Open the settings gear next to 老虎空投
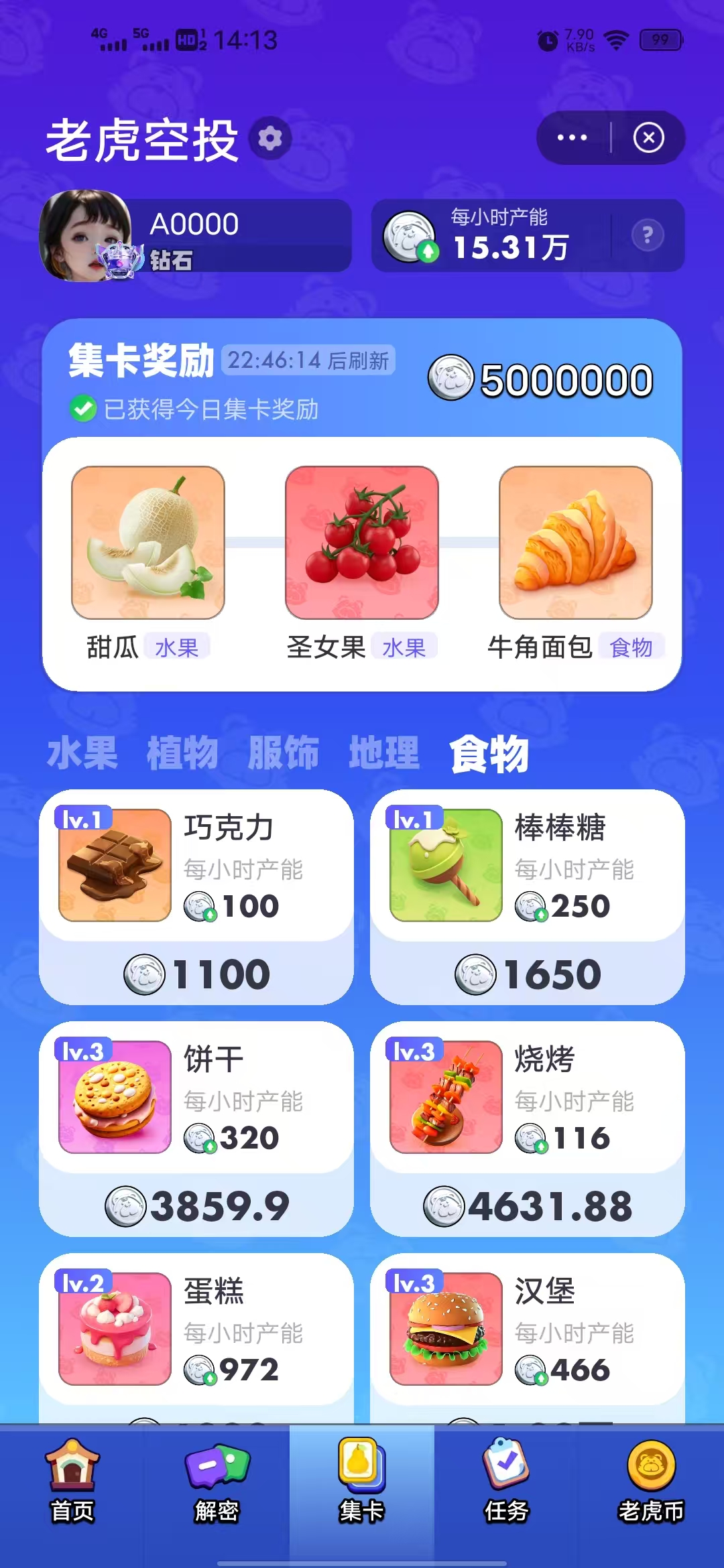Screen dimensions: 724x1568 [x=270, y=139]
